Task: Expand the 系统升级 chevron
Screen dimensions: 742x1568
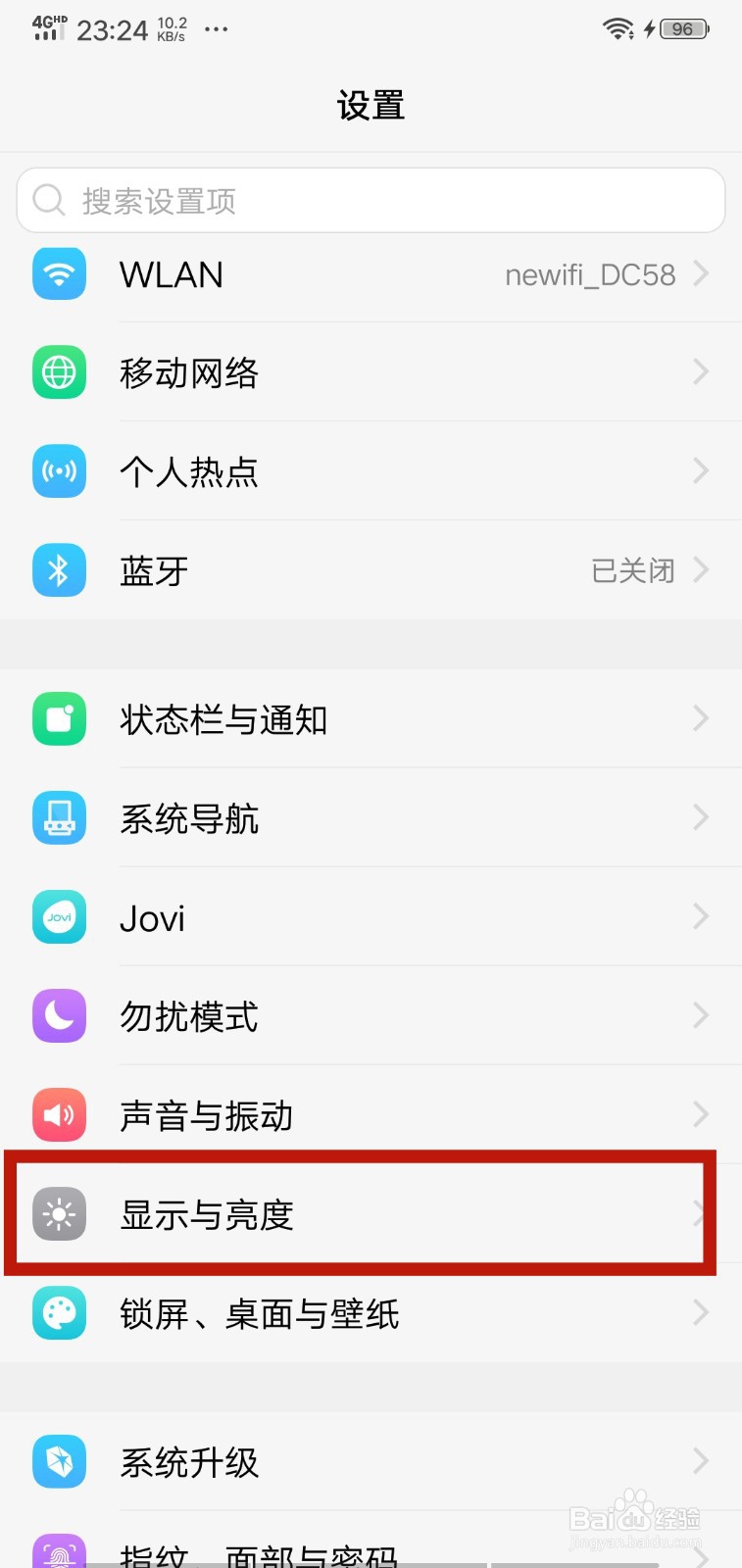Action: tap(702, 1461)
